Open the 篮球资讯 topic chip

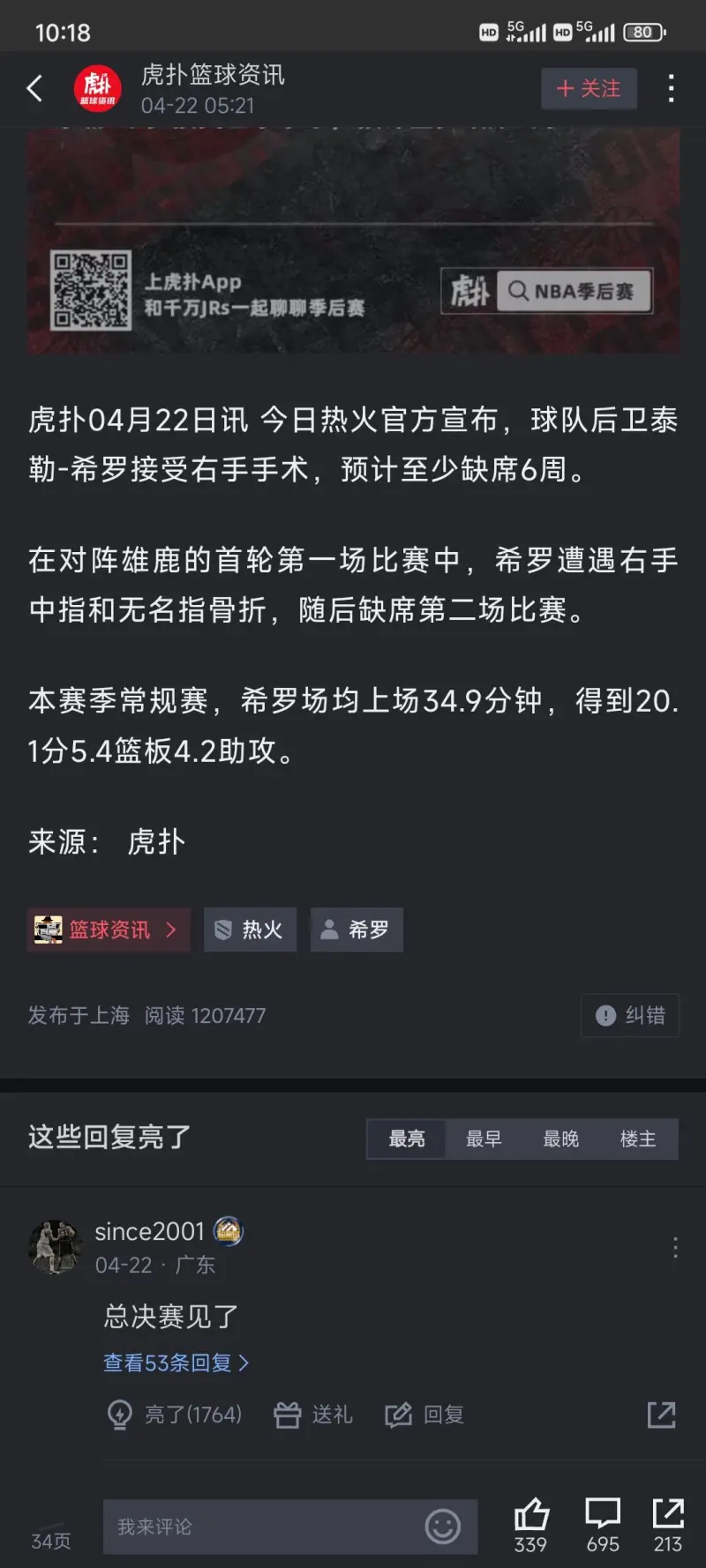pyautogui.click(x=109, y=930)
